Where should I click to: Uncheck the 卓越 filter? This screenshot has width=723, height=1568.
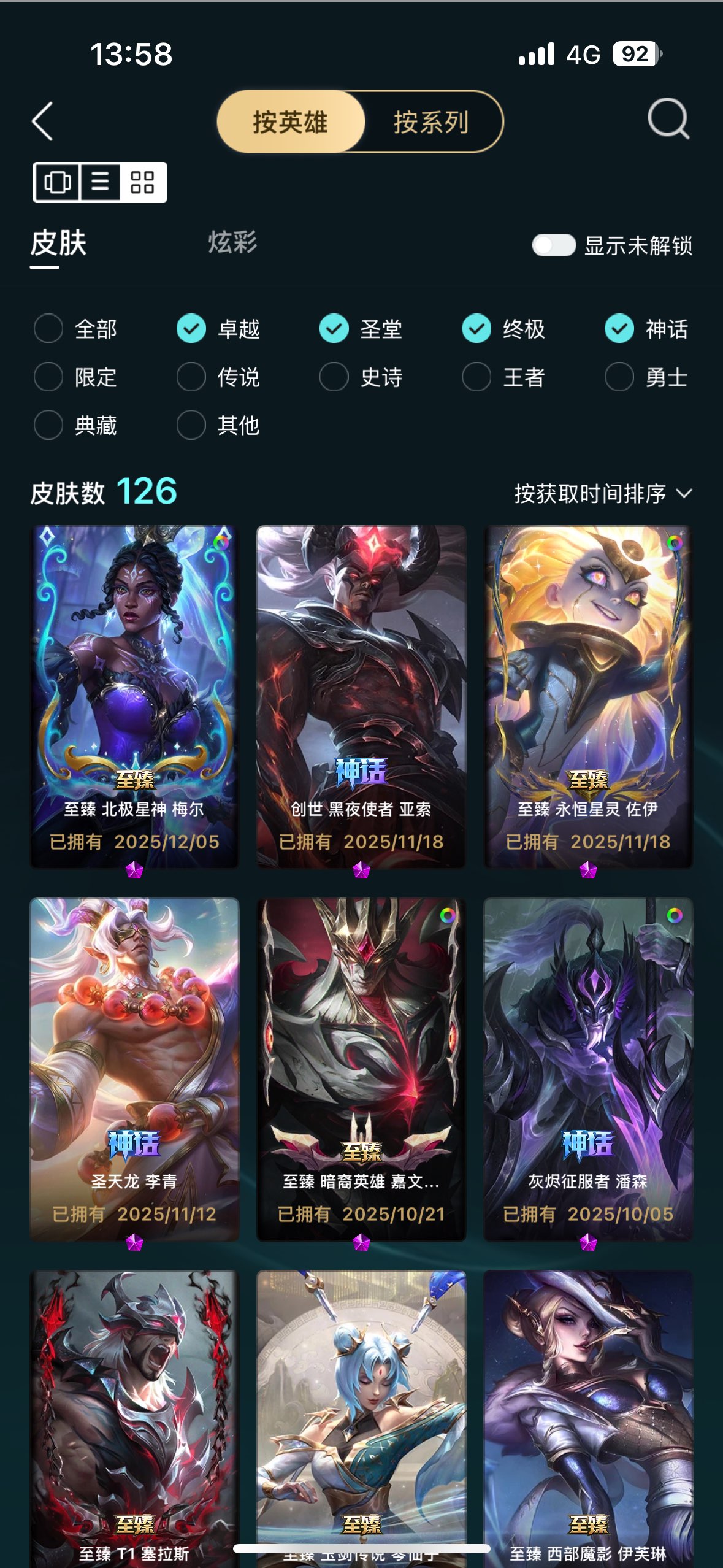tap(191, 329)
